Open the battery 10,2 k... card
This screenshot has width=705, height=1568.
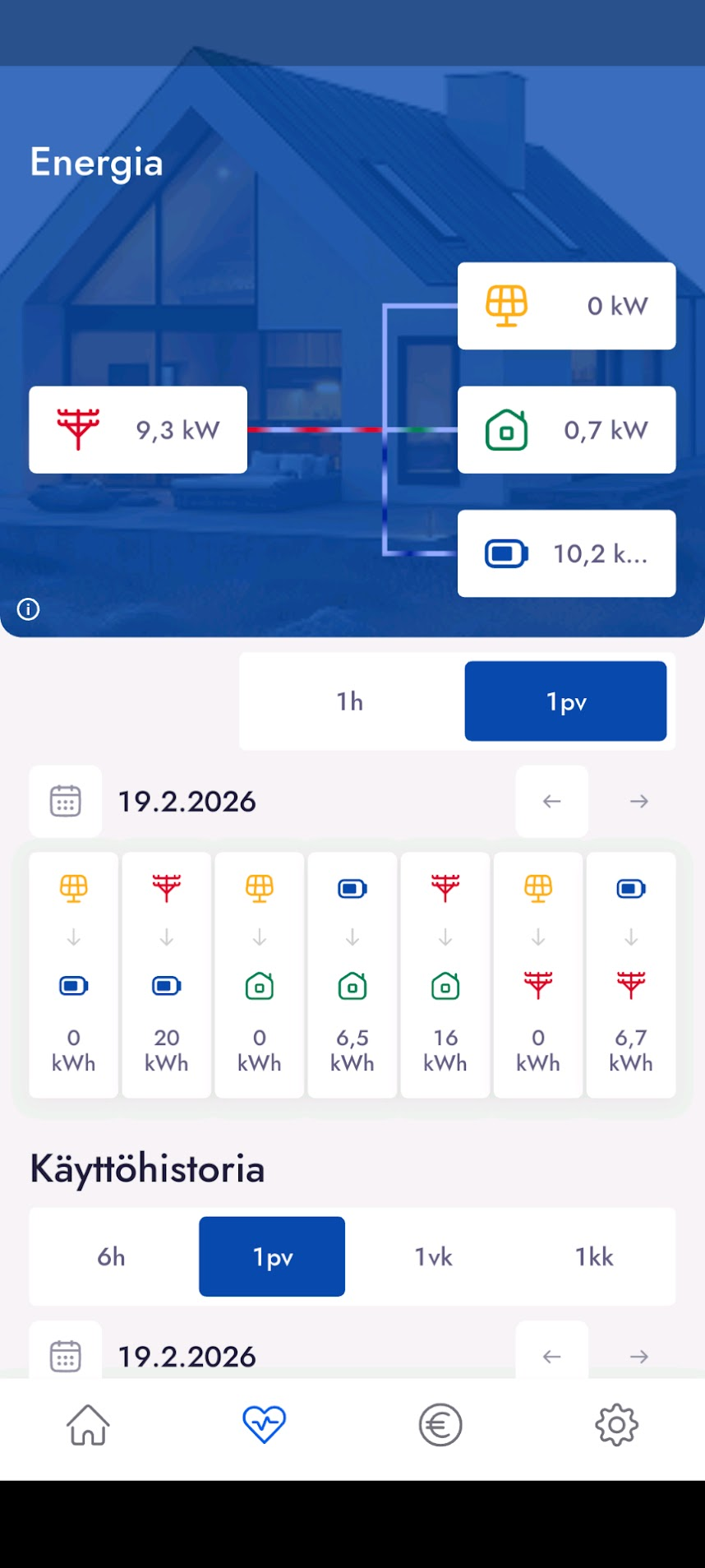566,553
